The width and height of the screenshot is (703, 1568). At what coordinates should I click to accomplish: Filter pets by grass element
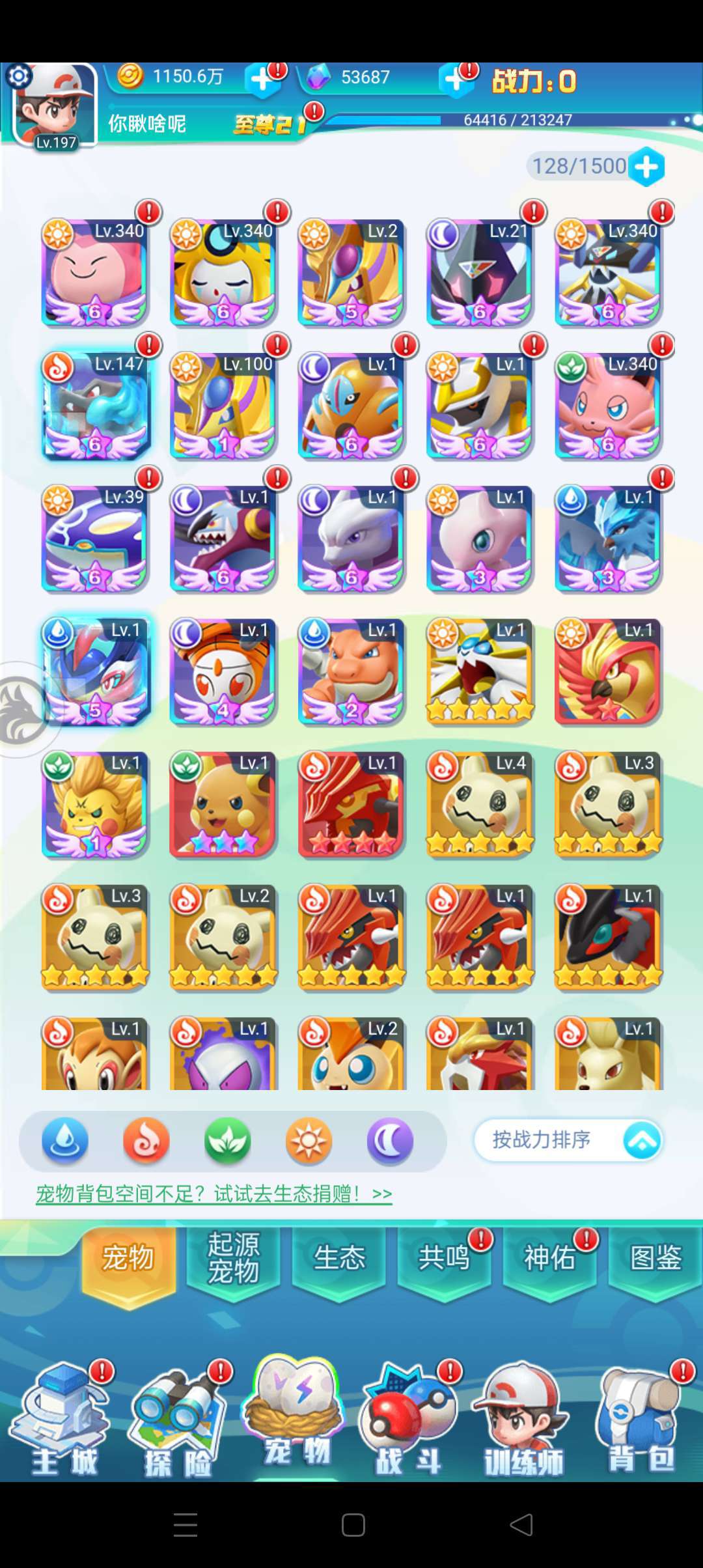pos(228,1141)
